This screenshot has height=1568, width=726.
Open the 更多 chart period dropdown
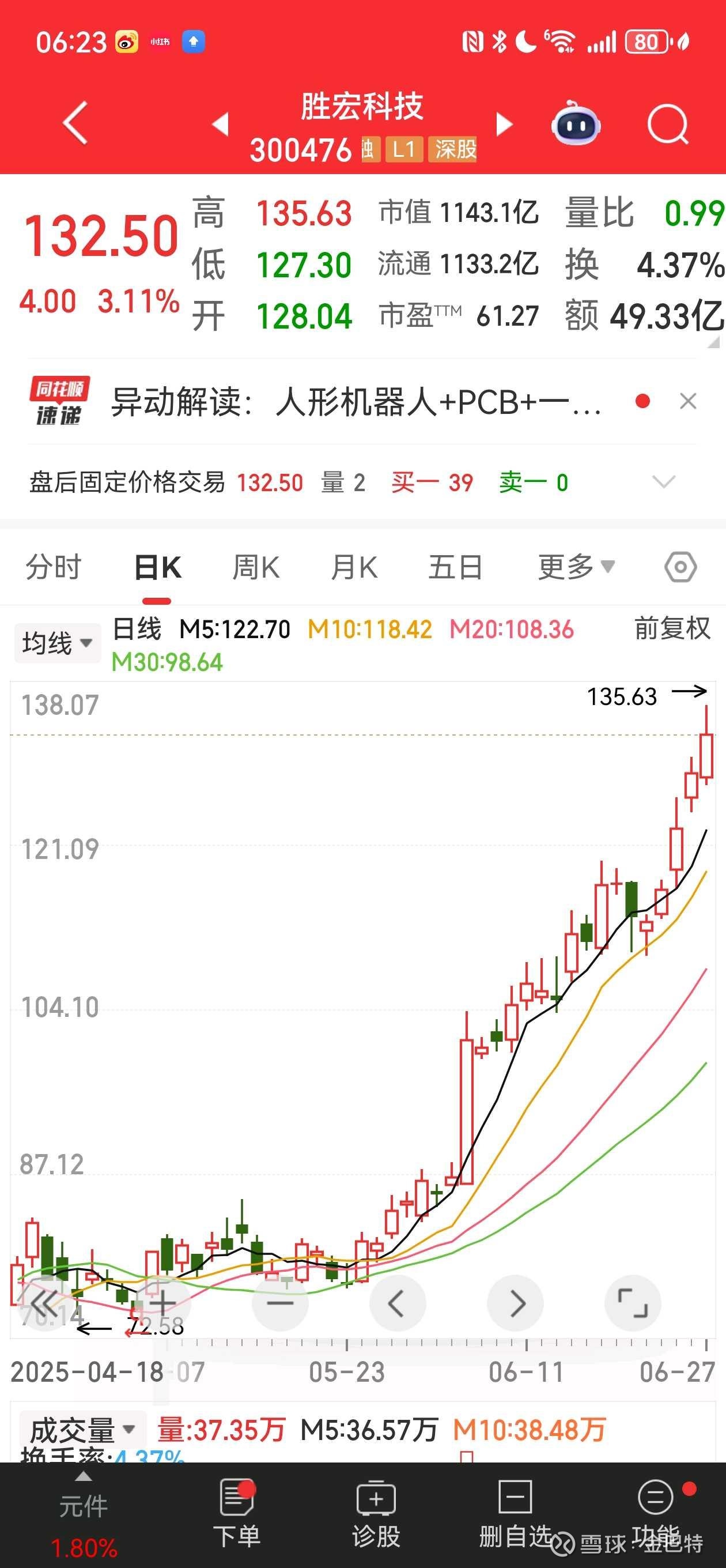coord(576,567)
